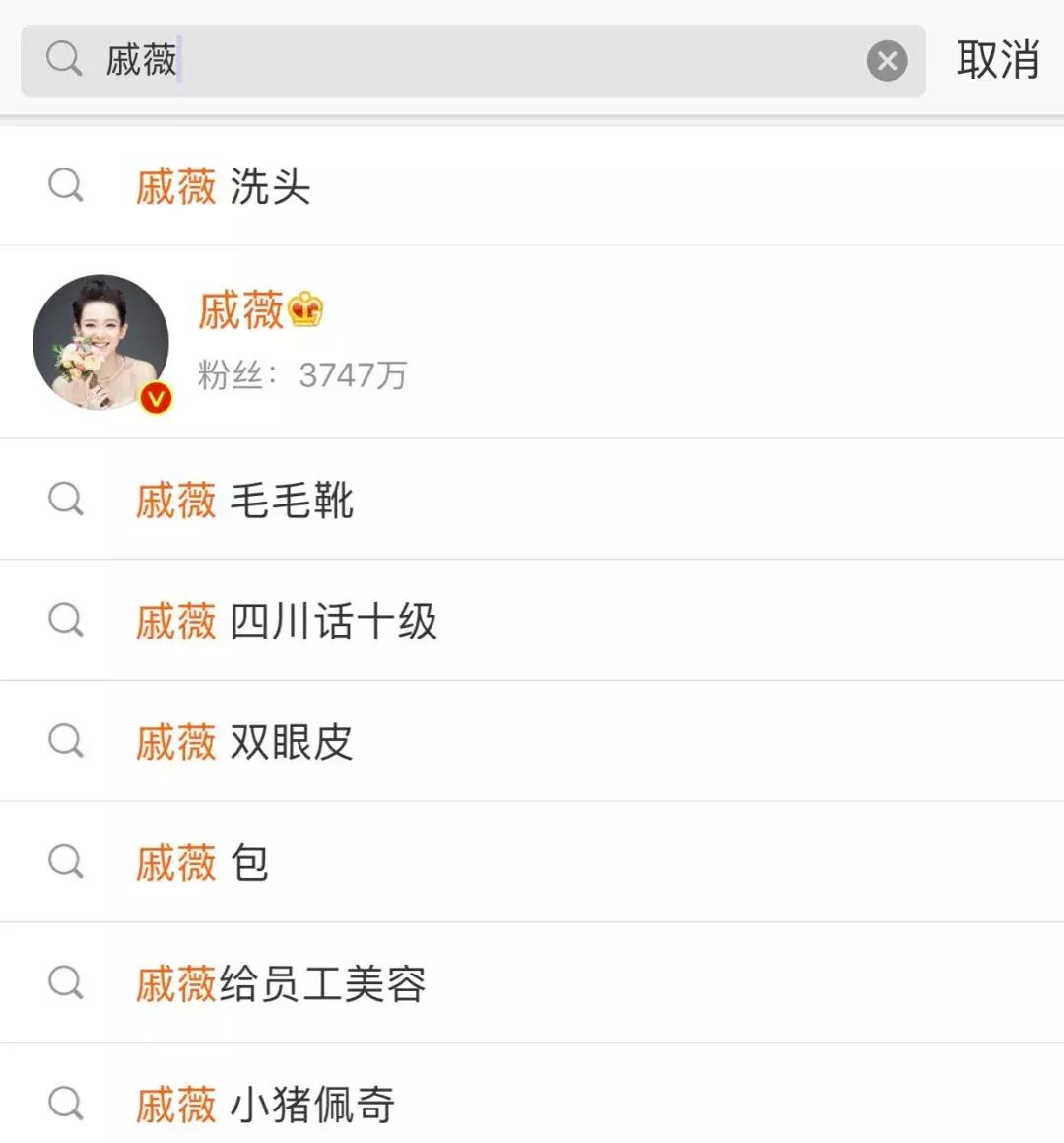
Task: Tap 戚薇's profile avatar photo
Action: 102,342
